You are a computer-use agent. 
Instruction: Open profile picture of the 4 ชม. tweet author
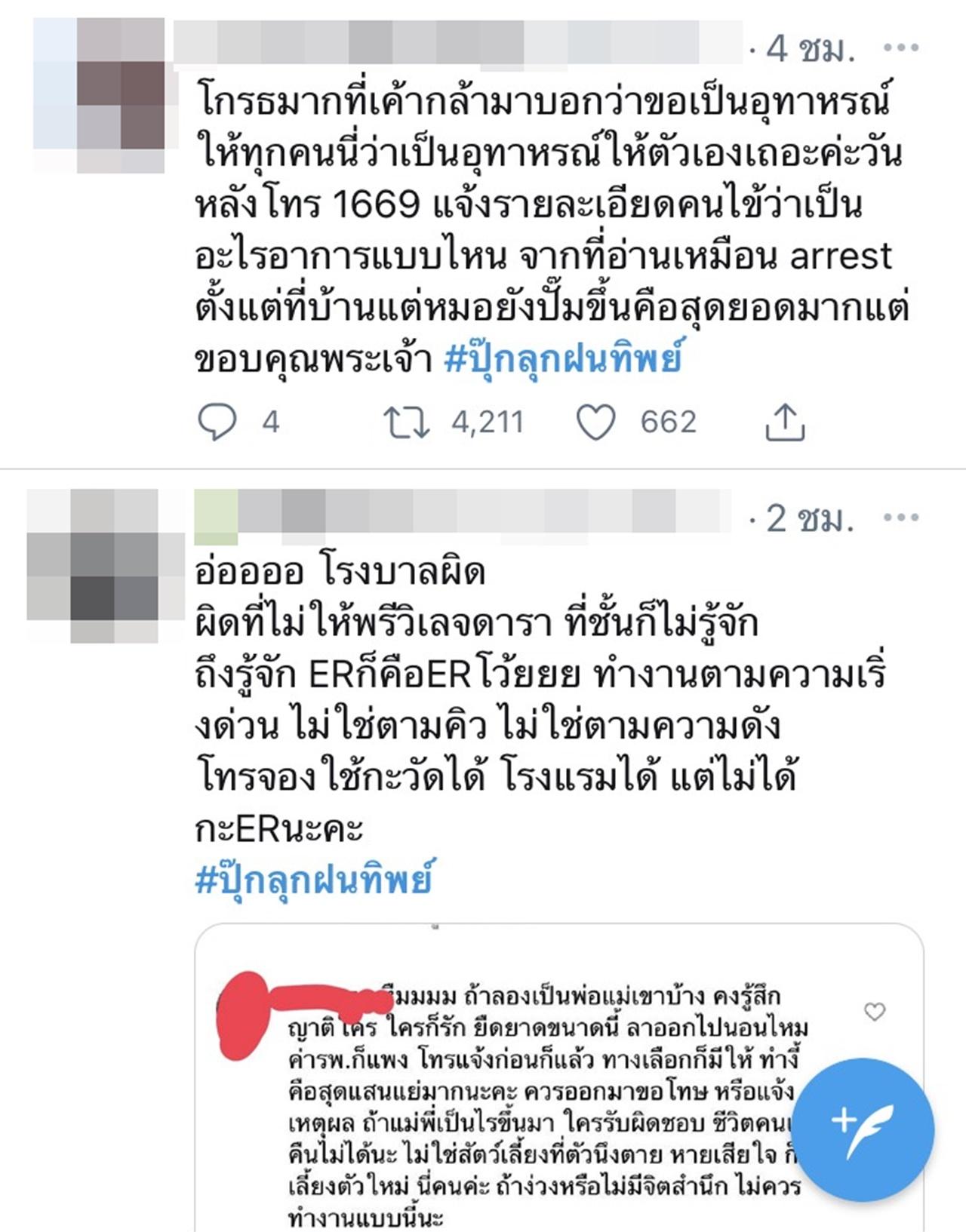(99, 96)
